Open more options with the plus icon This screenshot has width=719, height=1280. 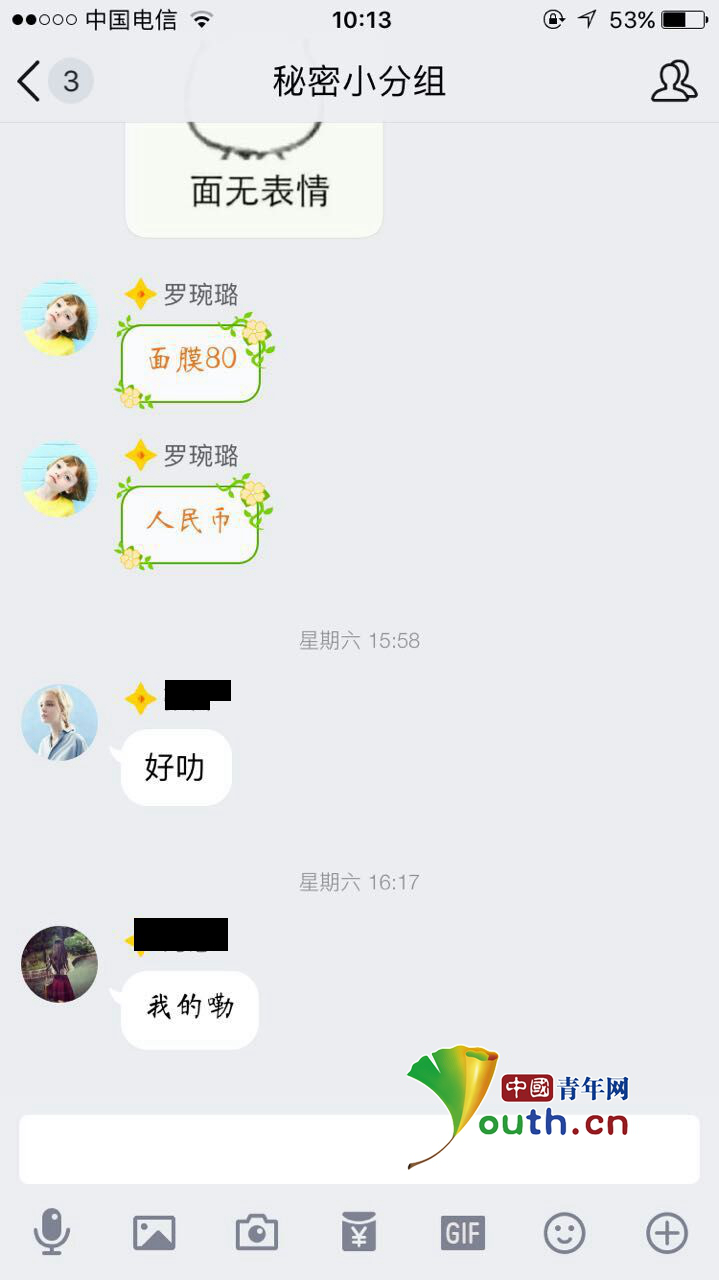click(x=667, y=1233)
